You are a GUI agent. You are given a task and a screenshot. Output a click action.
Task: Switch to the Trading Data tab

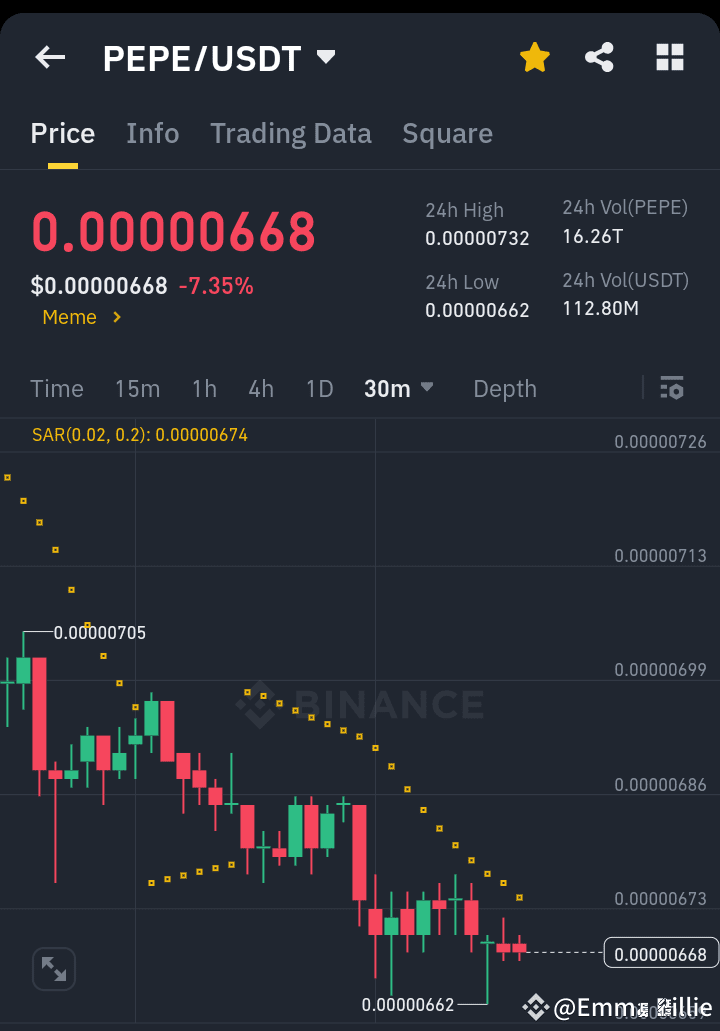pyautogui.click(x=291, y=133)
